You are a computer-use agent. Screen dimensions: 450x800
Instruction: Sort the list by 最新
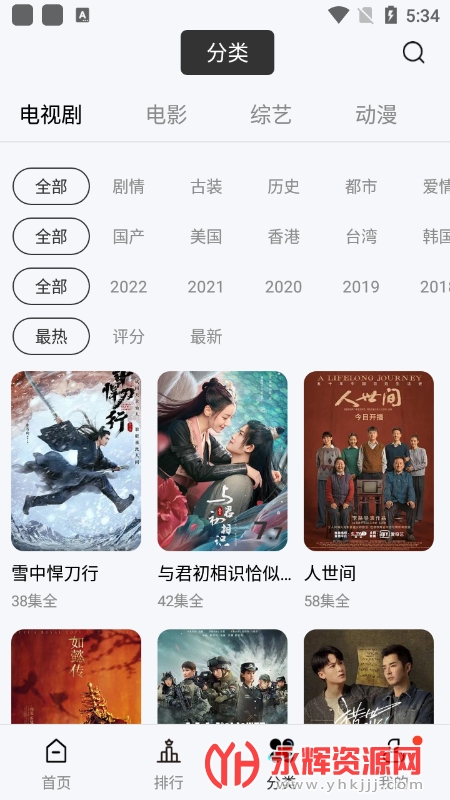206,337
